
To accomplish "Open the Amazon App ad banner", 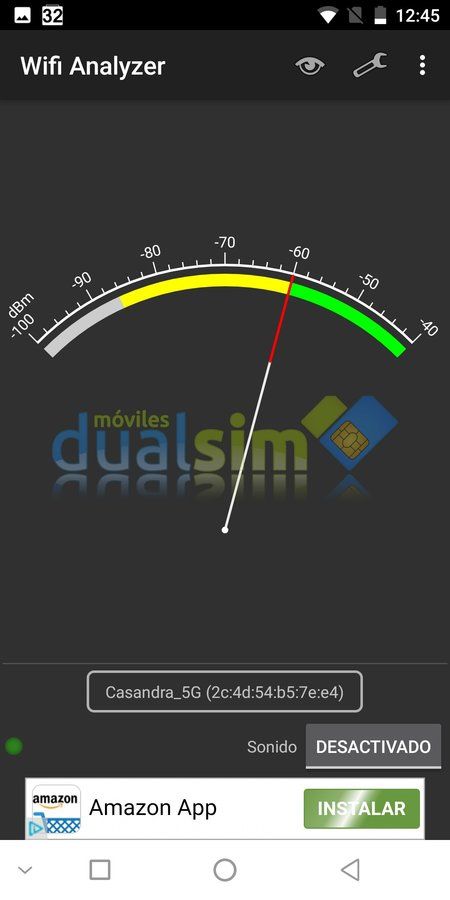I will click(x=225, y=808).
